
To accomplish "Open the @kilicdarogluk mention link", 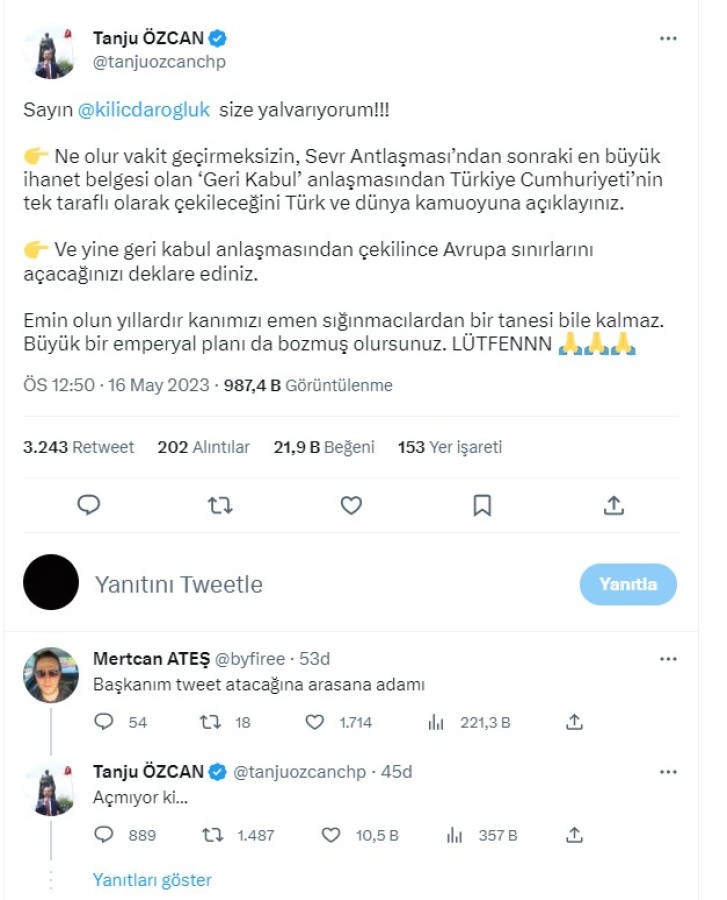I will click(144, 110).
